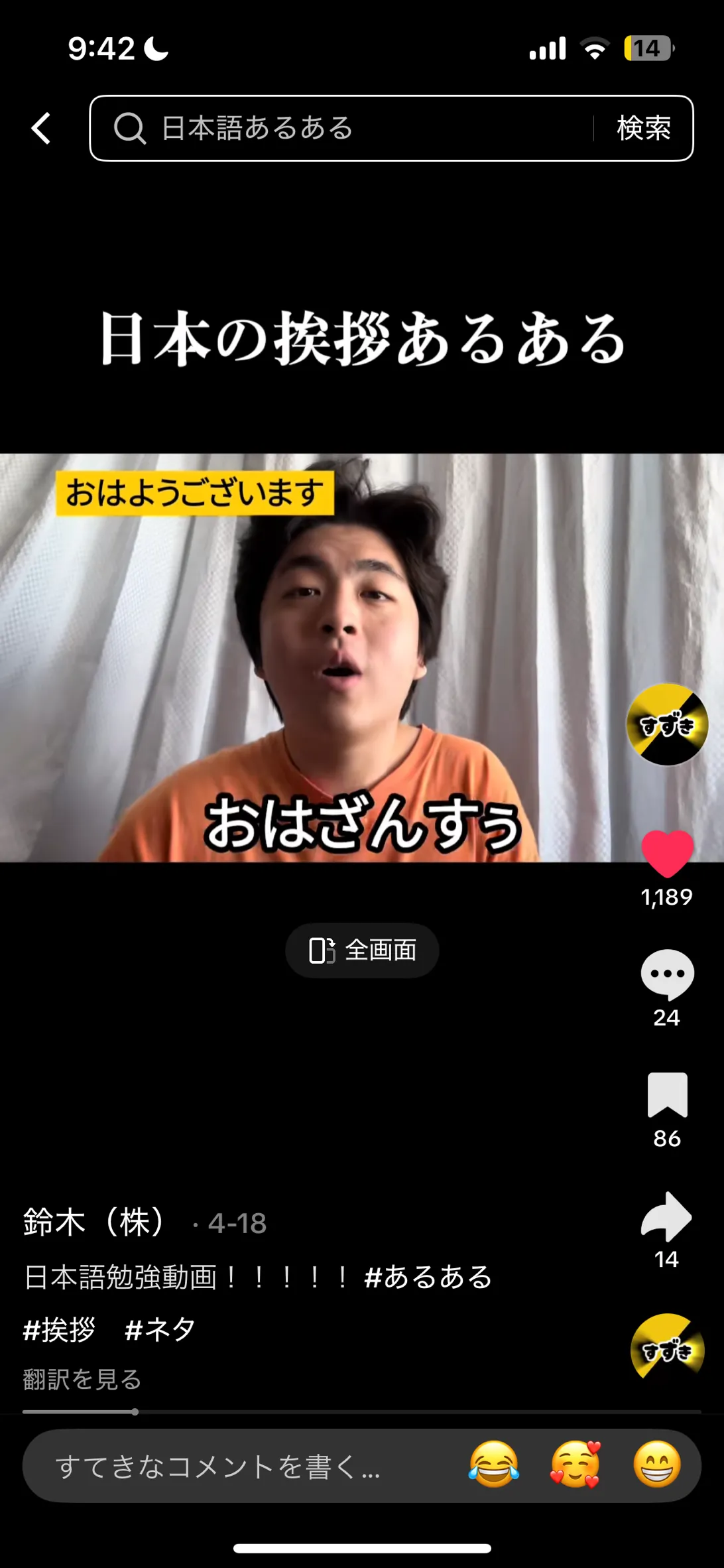Tap the 検索 search button

(x=643, y=128)
